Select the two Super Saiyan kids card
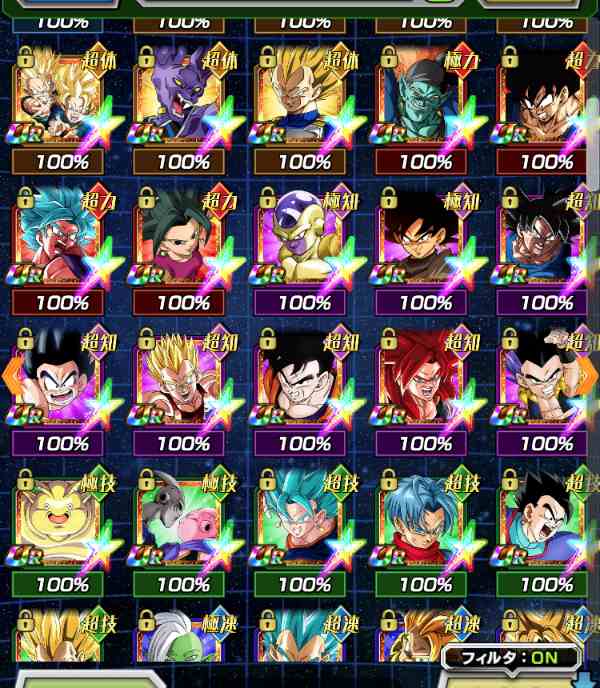Viewport: 600px width, 688px height. click(x=62, y=97)
